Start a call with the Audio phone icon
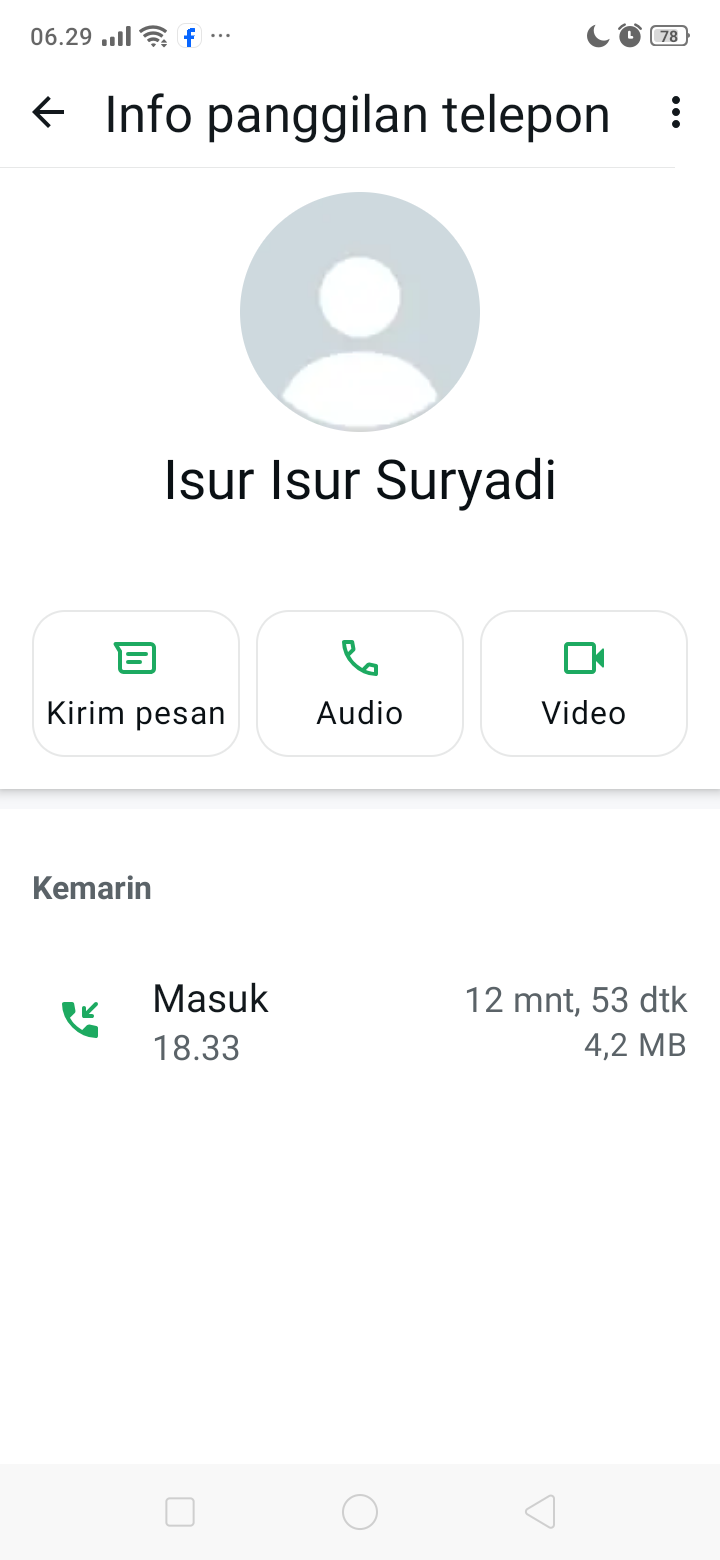 click(360, 657)
